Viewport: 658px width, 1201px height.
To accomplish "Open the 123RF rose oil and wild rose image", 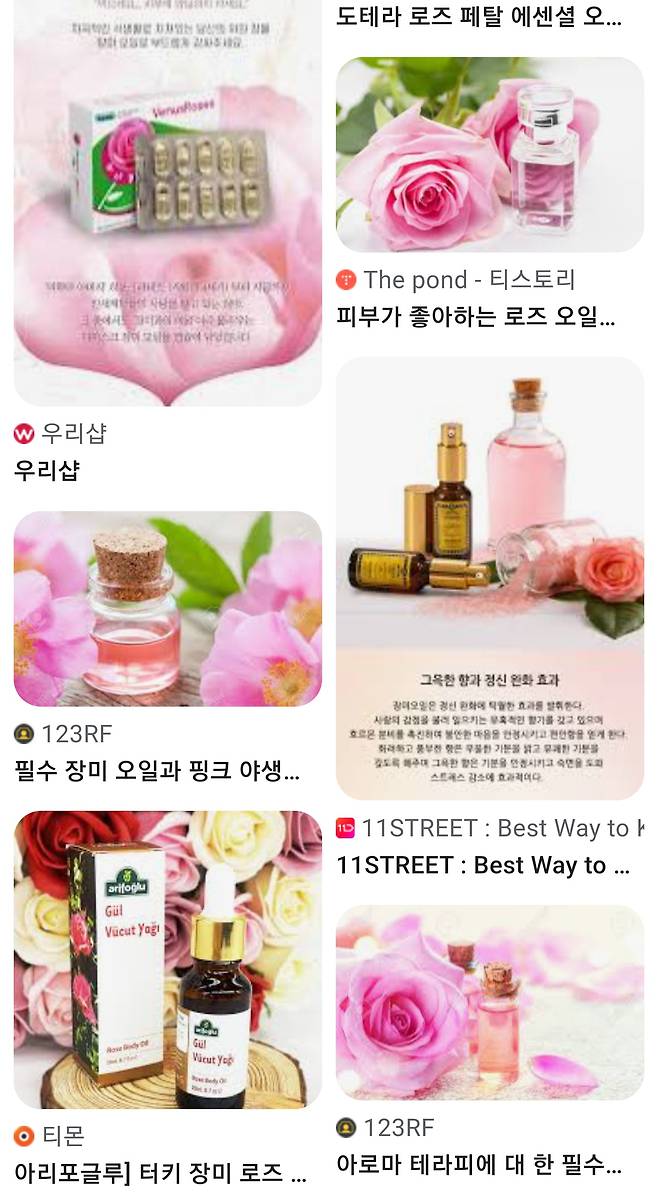I will [167, 608].
